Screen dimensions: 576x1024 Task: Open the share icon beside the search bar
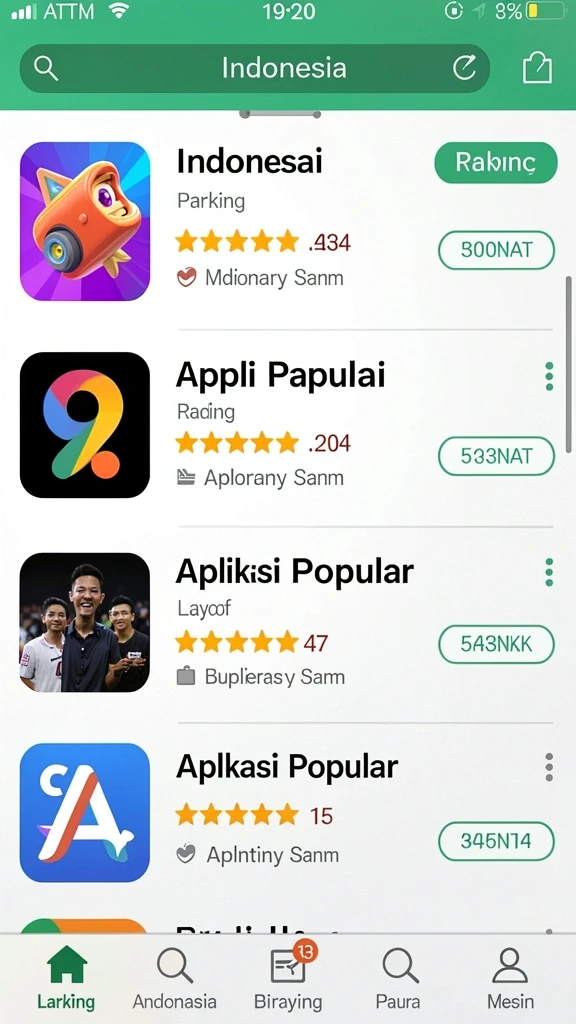[x=537, y=68]
